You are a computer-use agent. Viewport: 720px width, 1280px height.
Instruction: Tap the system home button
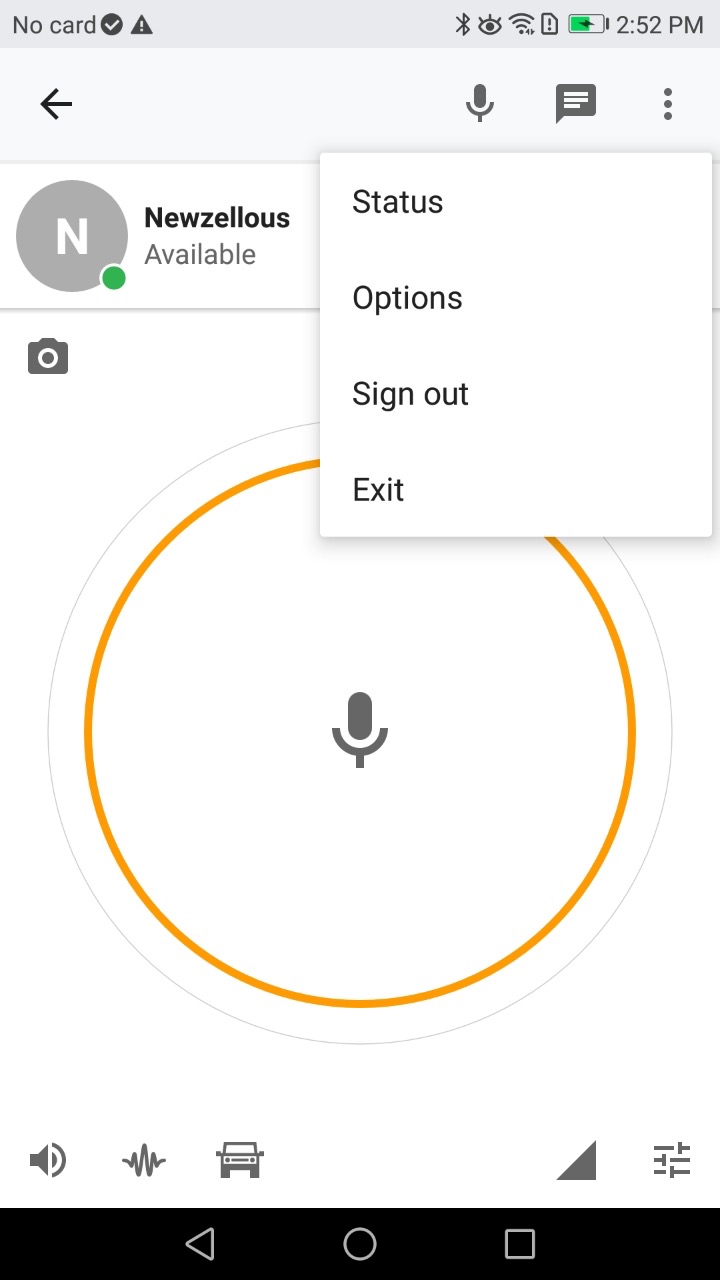360,1244
